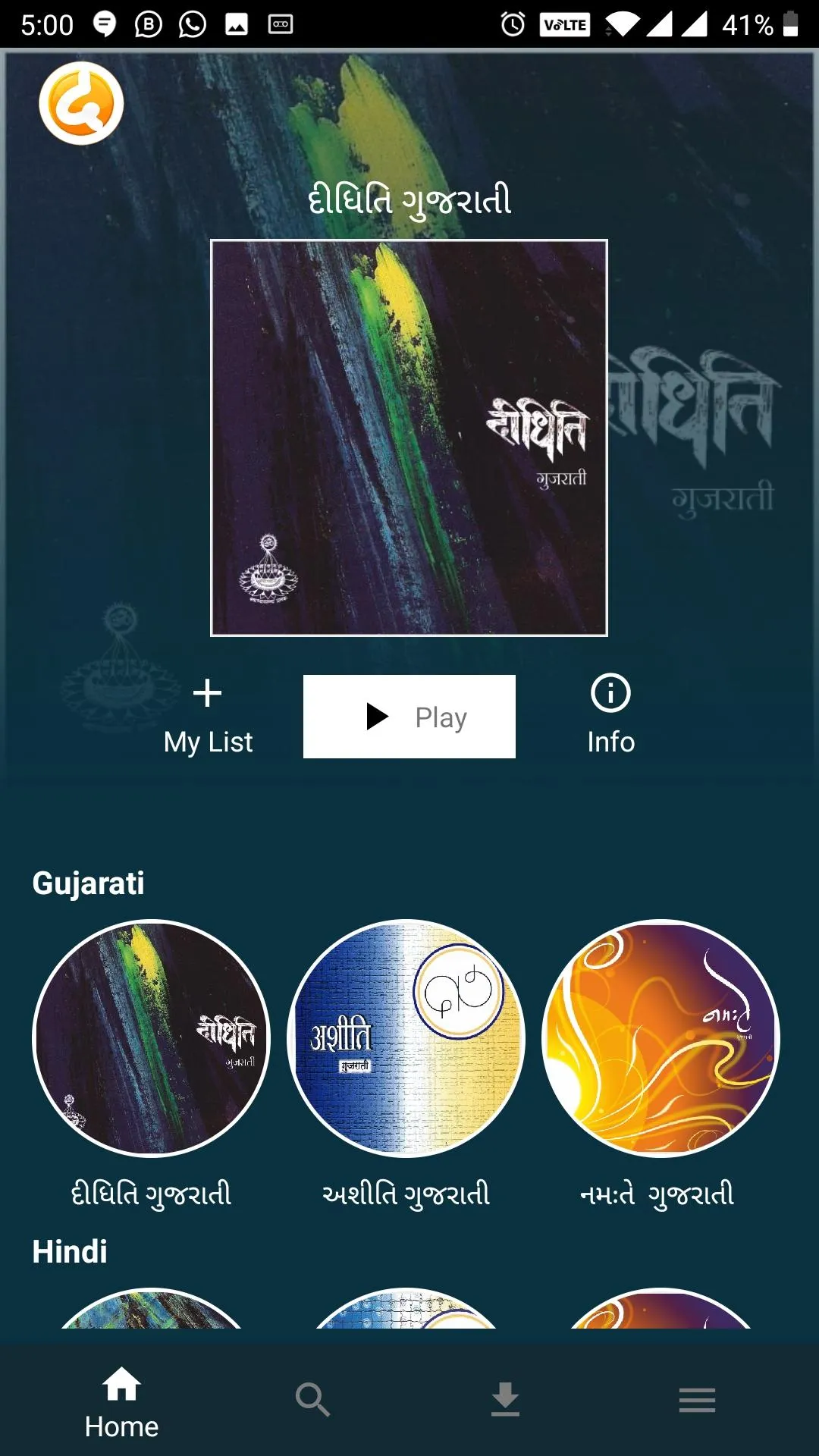Image resolution: width=819 pixels, height=1456 pixels.
Task: Open the hamburger menu tab
Action: coord(697,1400)
